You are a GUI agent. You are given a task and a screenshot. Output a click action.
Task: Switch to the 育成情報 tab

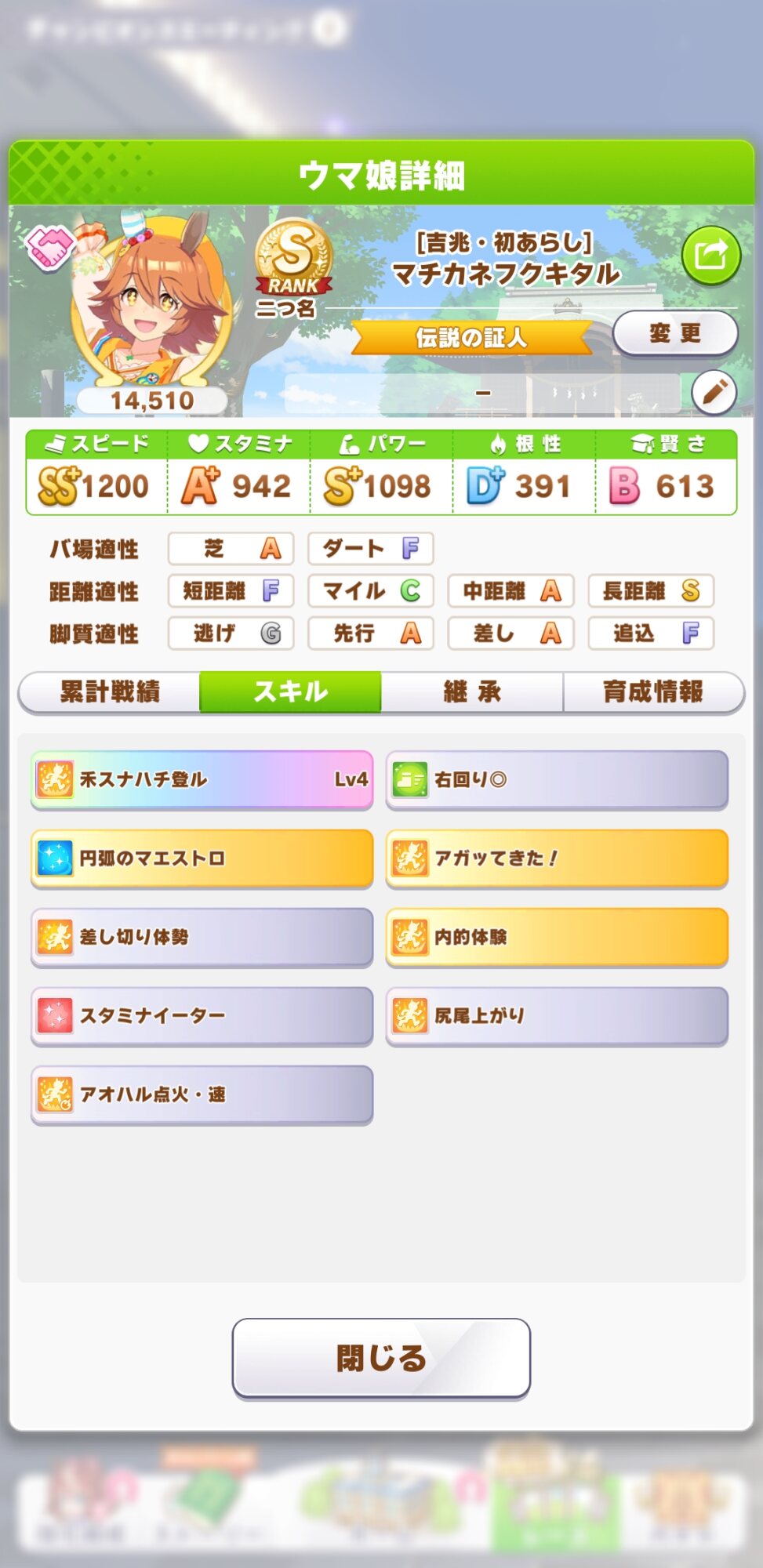pyautogui.click(x=653, y=691)
